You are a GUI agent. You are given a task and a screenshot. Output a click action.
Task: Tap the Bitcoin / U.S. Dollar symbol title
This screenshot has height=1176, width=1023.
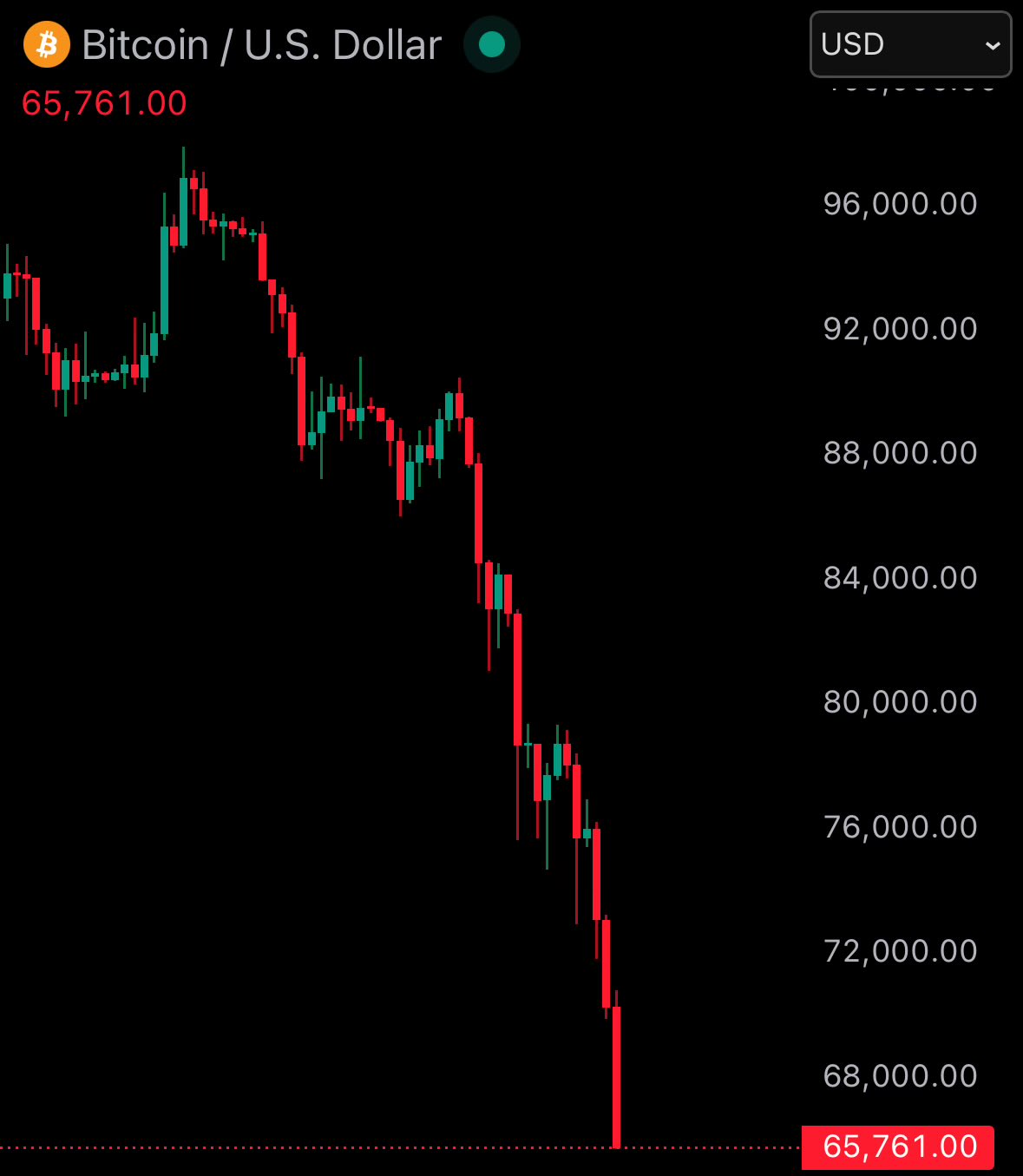[261, 45]
